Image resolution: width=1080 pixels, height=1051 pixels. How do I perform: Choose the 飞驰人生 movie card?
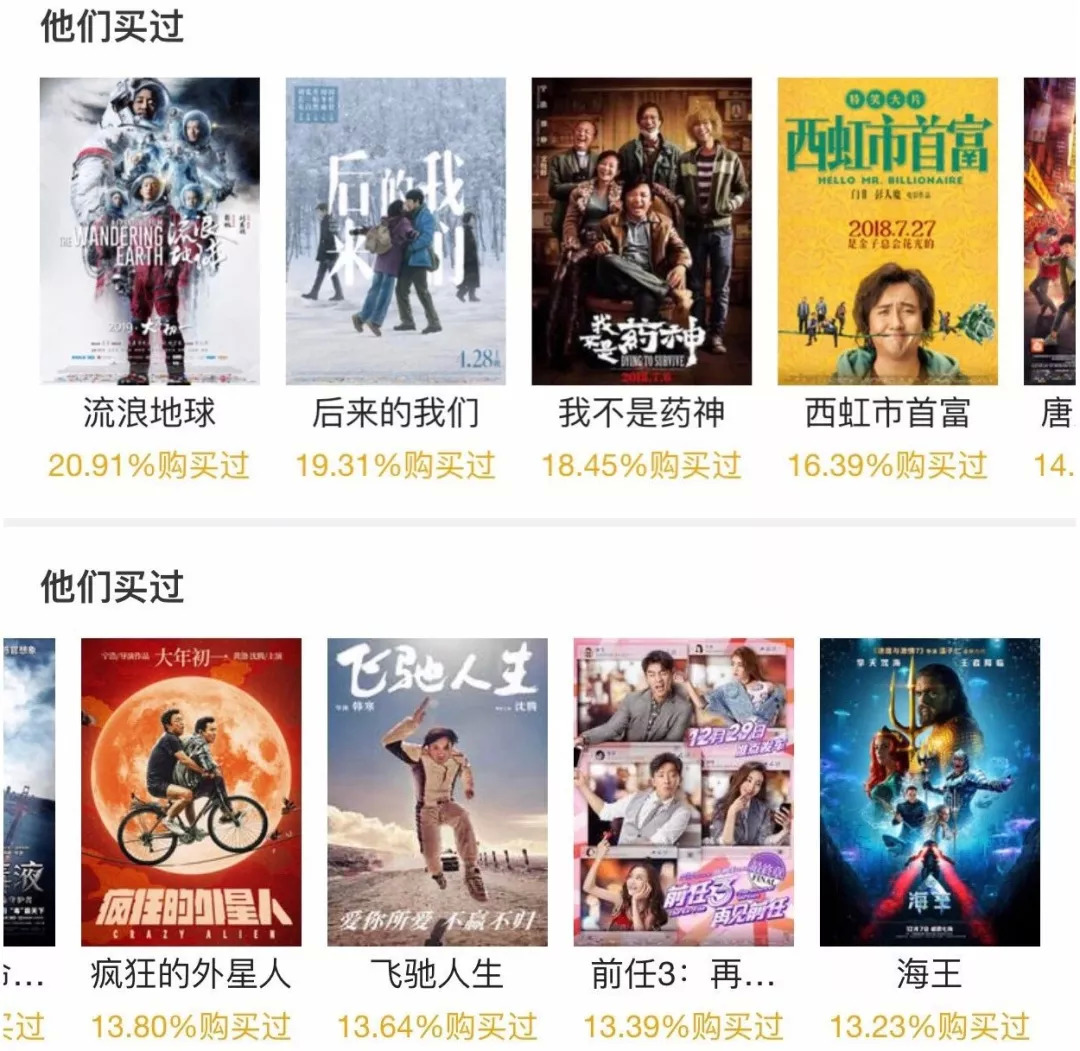[x=437, y=792]
